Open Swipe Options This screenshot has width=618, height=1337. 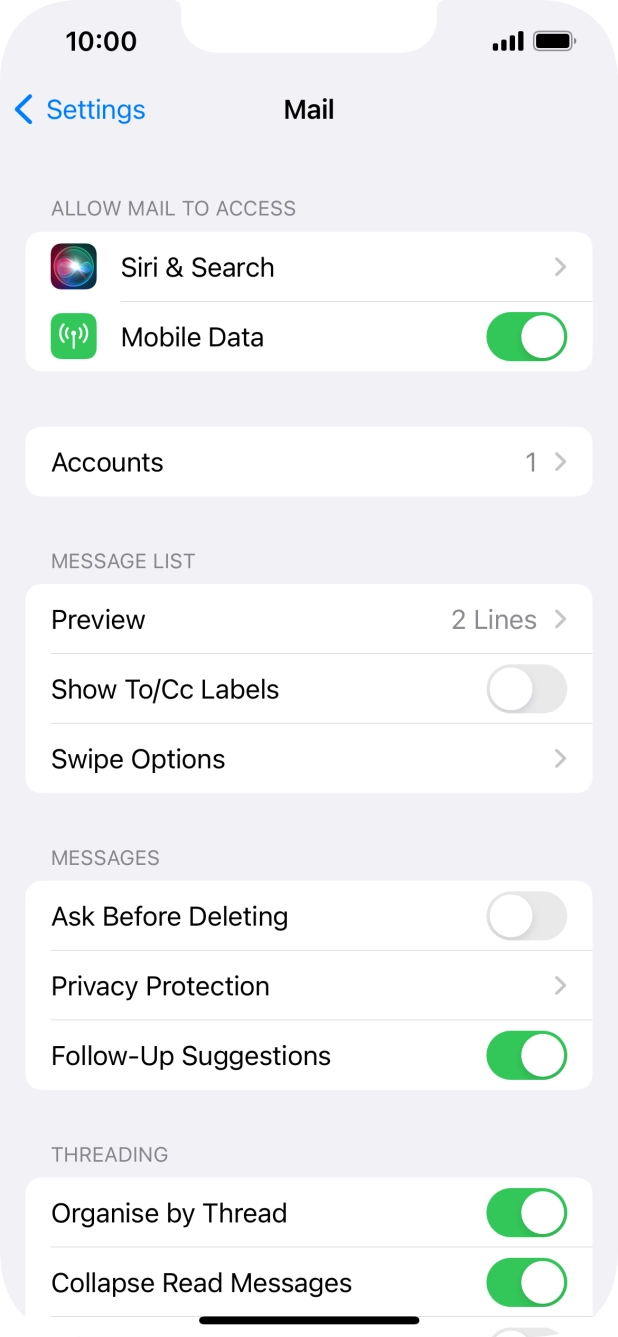tap(309, 759)
